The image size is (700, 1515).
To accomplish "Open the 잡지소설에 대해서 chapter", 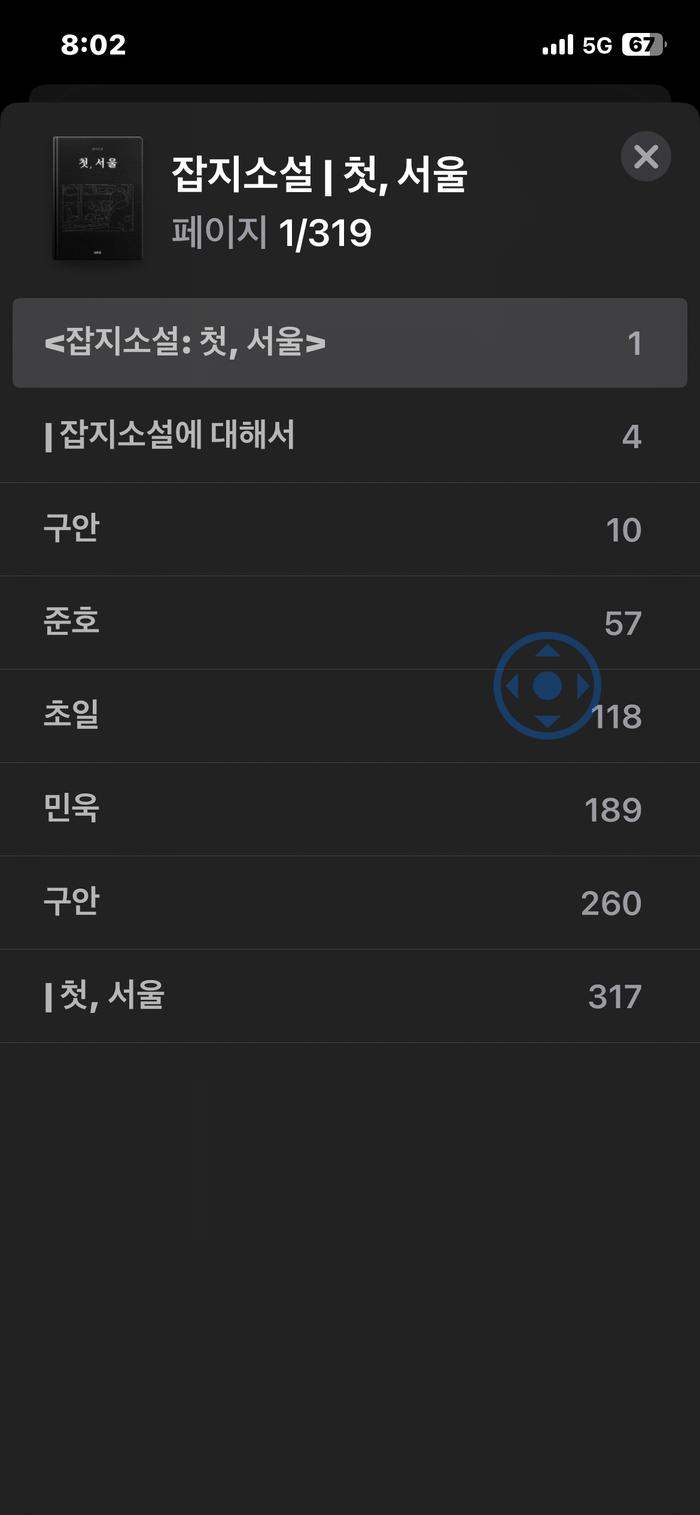I will click(349, 436).
